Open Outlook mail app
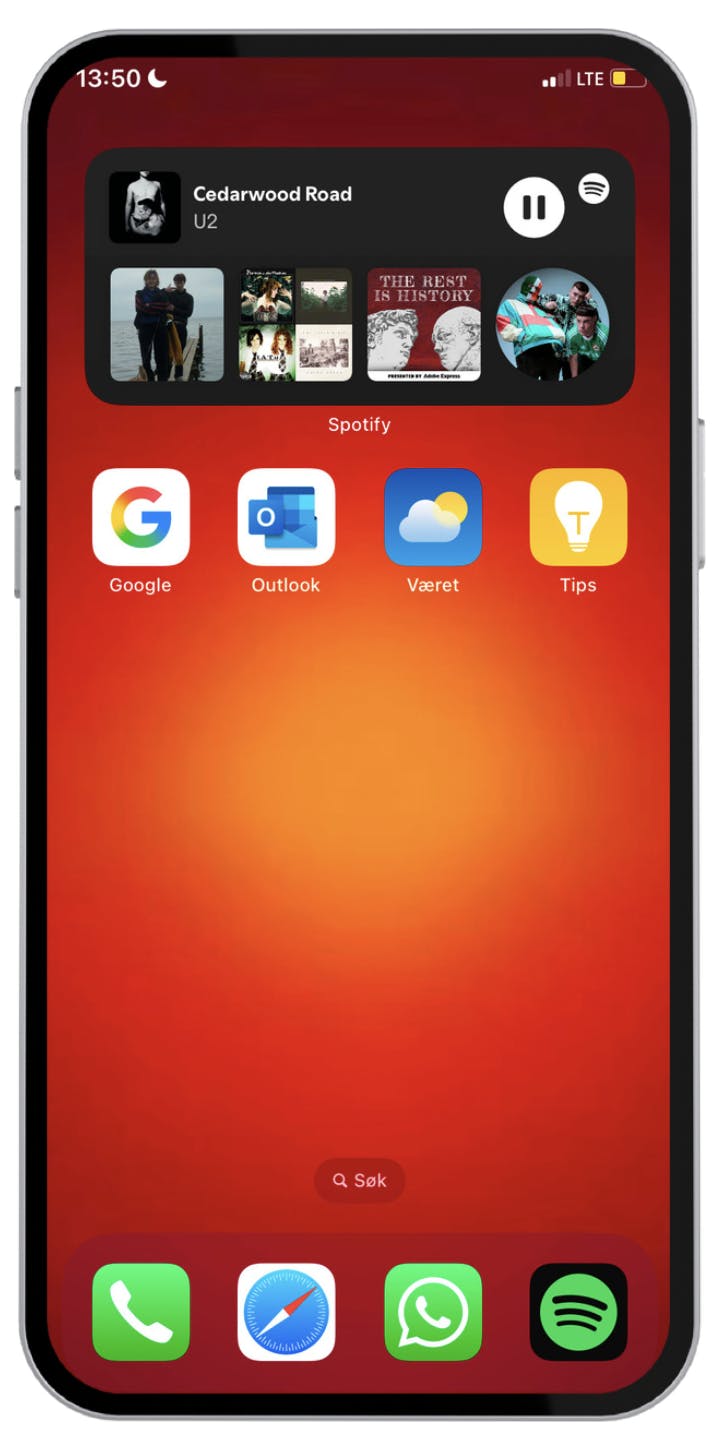The image size is (728, 1440). pos(286,517)
